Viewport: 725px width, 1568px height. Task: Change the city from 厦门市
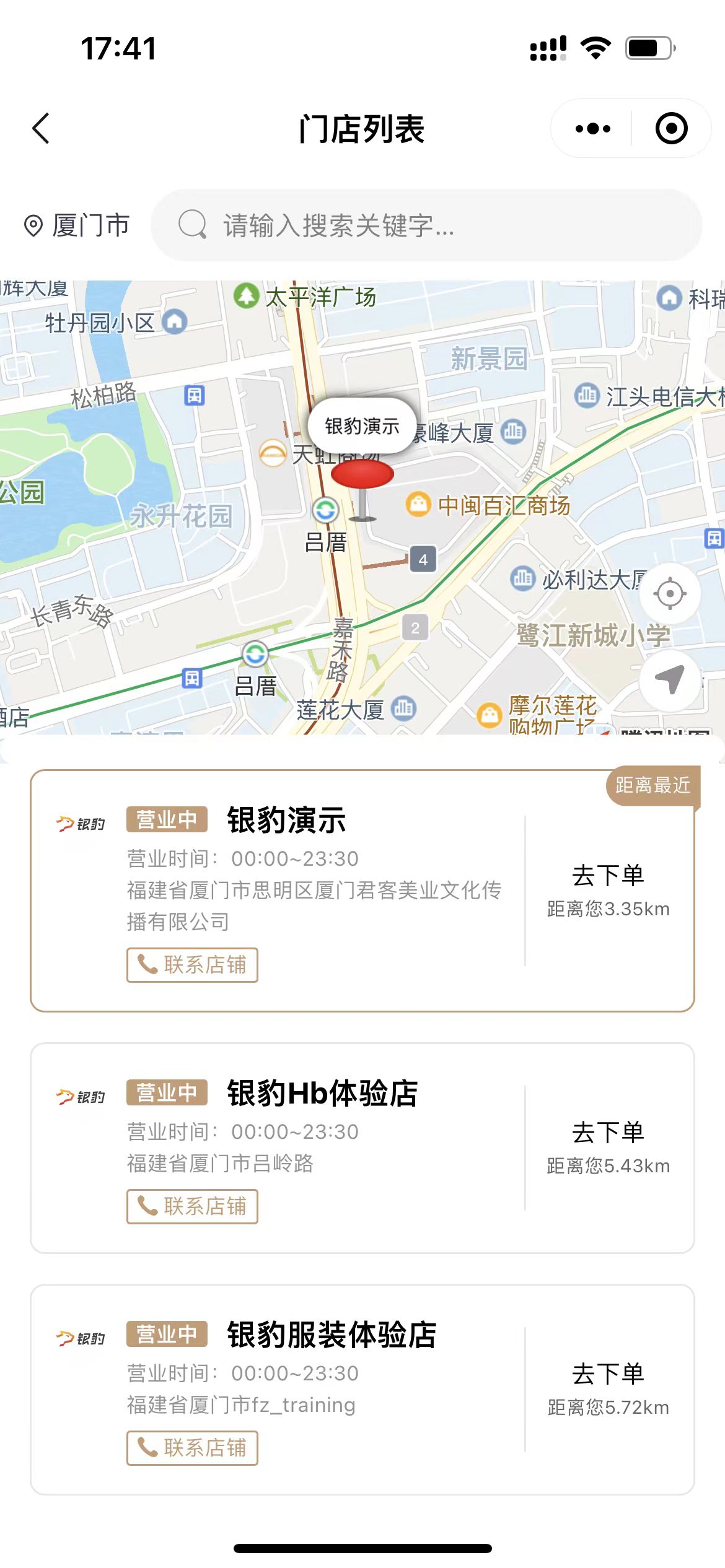coord(77,225)
